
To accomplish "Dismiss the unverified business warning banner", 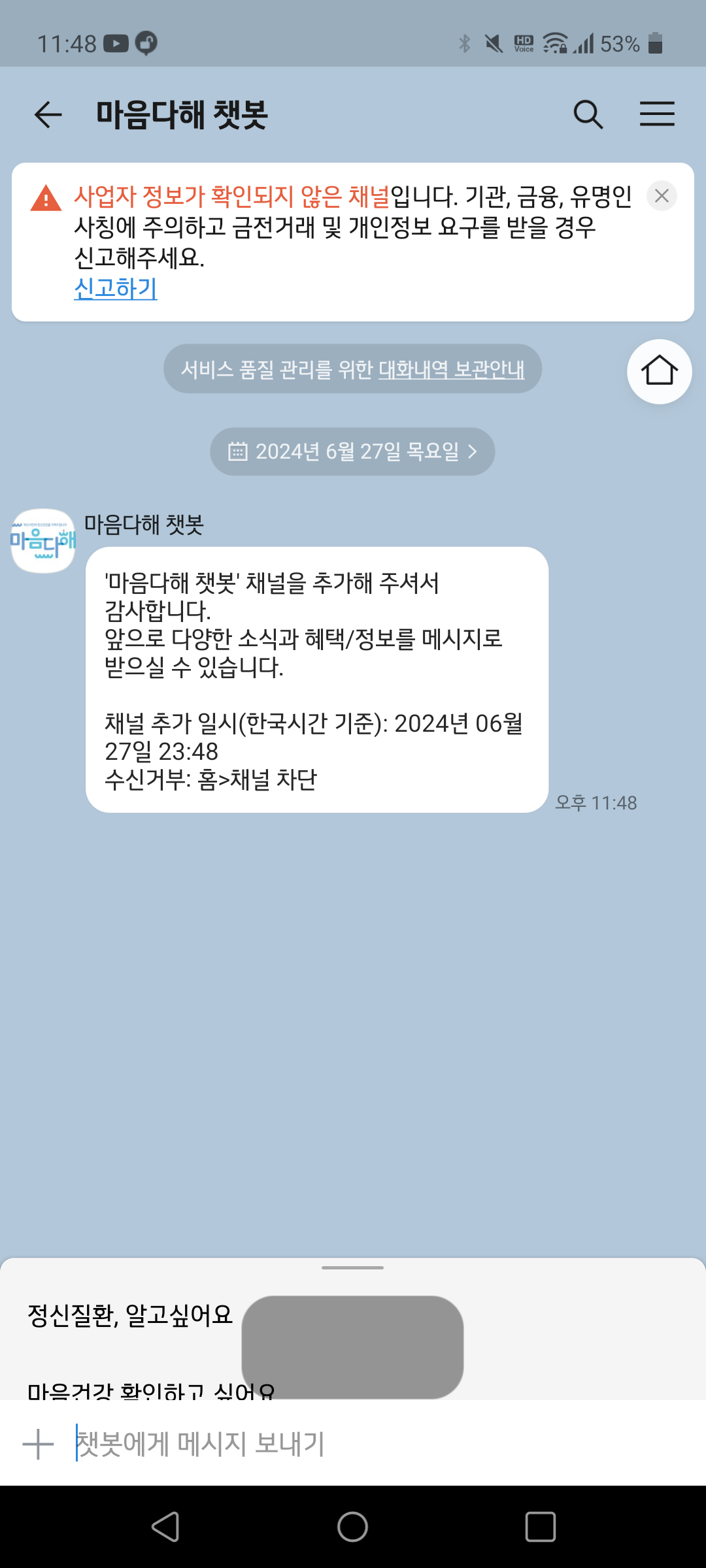I will tap(662, 196).
